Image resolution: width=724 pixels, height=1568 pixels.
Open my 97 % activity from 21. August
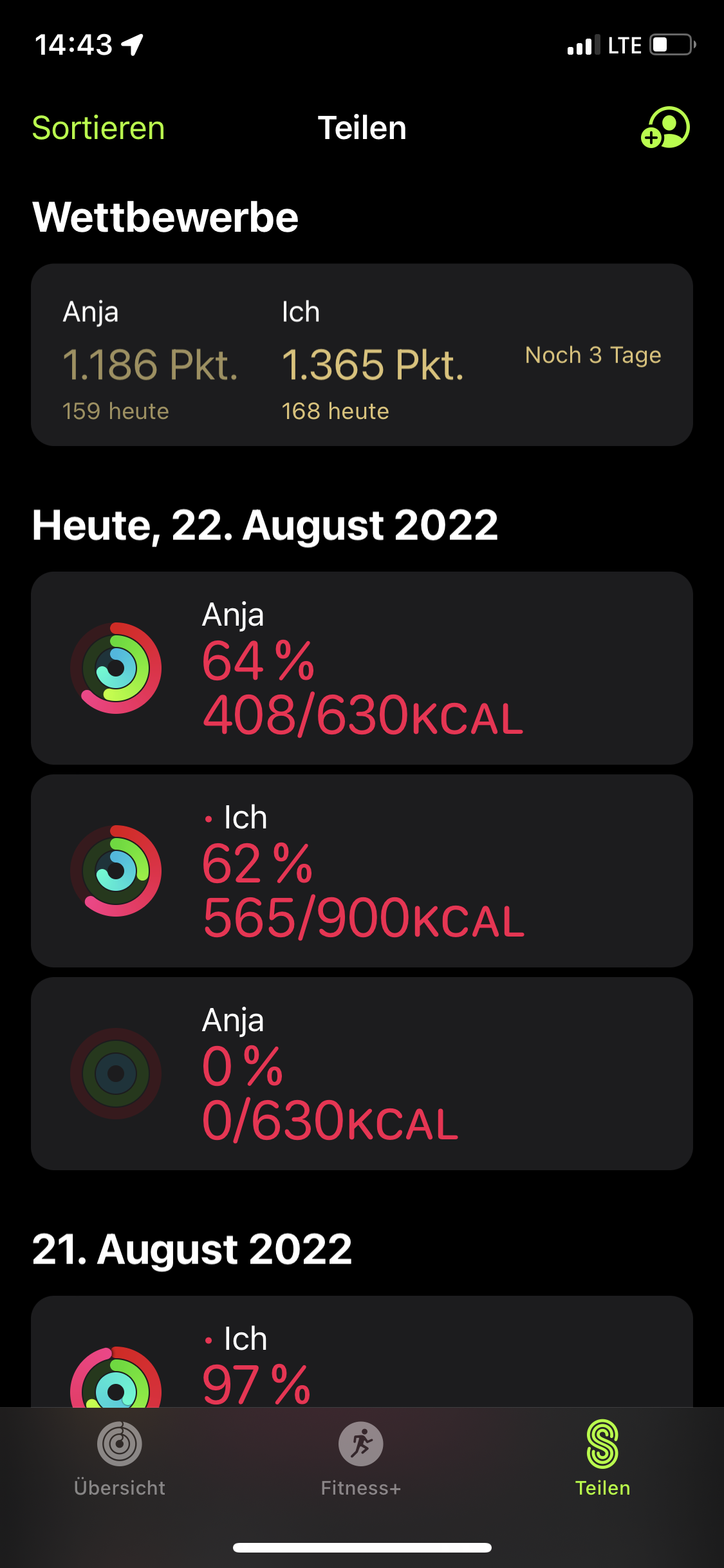click(x=362, y=1358)
